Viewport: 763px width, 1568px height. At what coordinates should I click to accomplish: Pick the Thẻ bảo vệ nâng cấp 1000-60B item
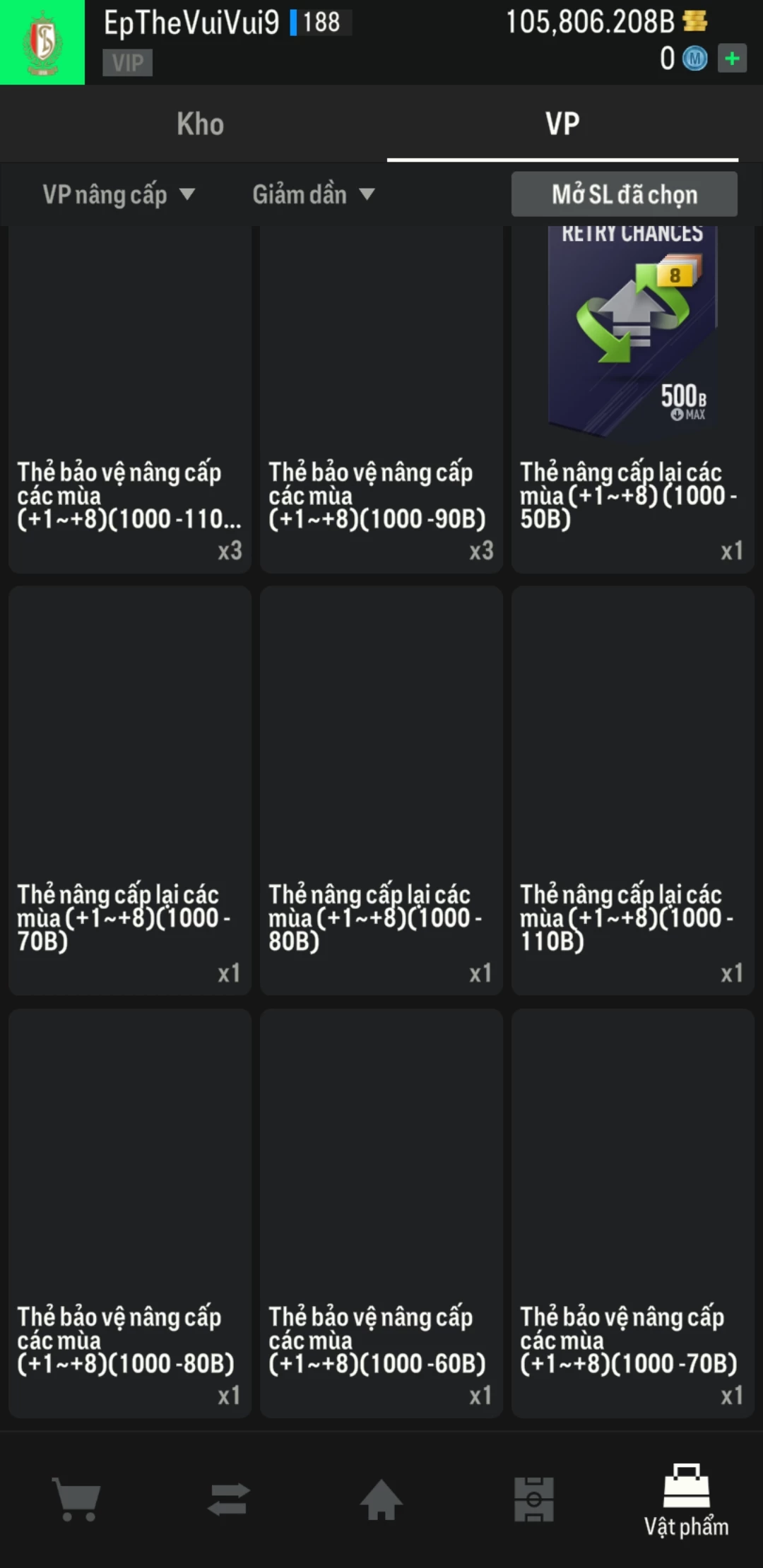coord(381,1213)
